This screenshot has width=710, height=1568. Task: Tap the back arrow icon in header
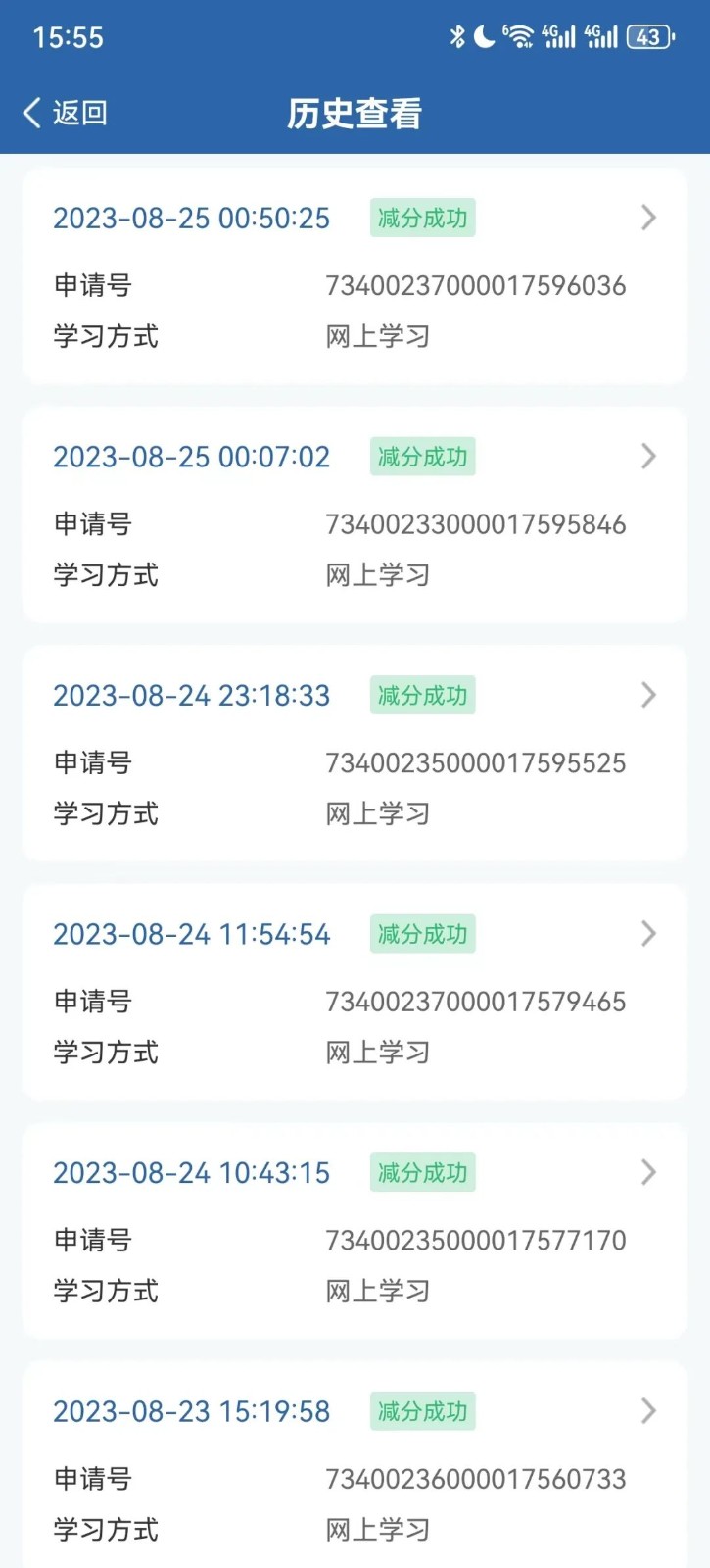[x=29, y=113]
